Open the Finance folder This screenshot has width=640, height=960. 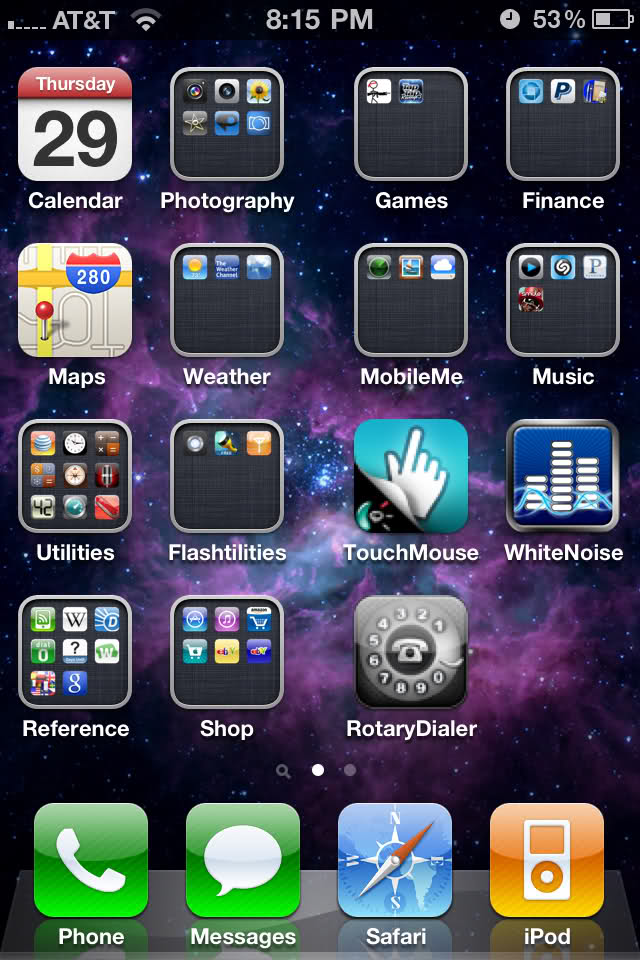click(563, 125)
